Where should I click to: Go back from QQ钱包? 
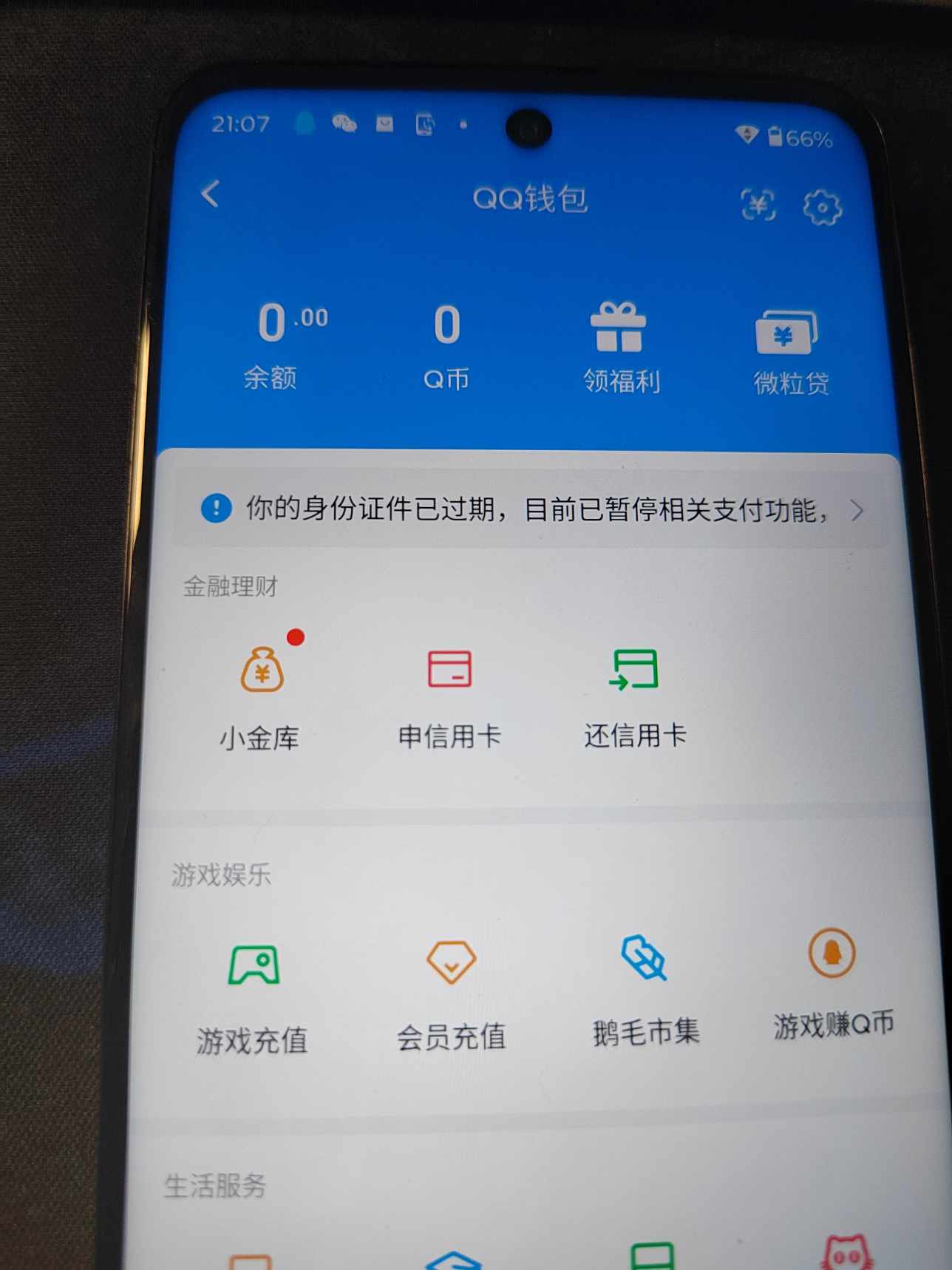(211, 194)
